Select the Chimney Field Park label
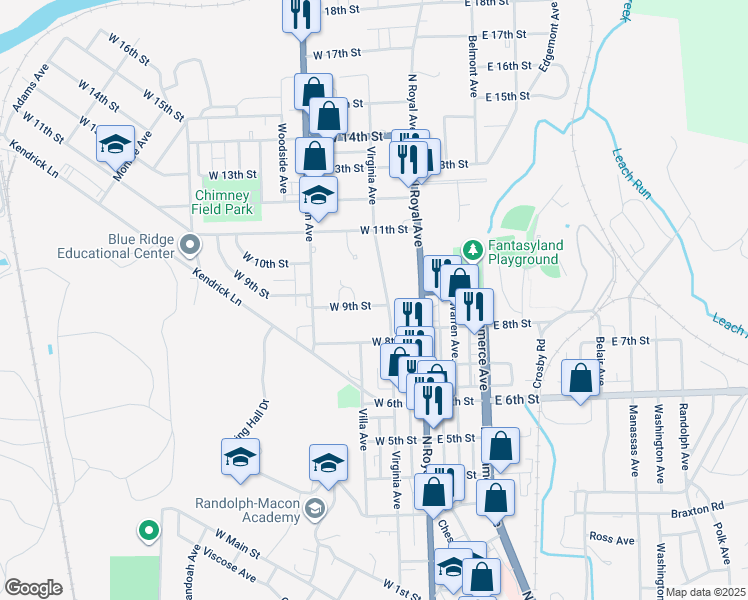The image size is (748, 600). click(226, 201)
